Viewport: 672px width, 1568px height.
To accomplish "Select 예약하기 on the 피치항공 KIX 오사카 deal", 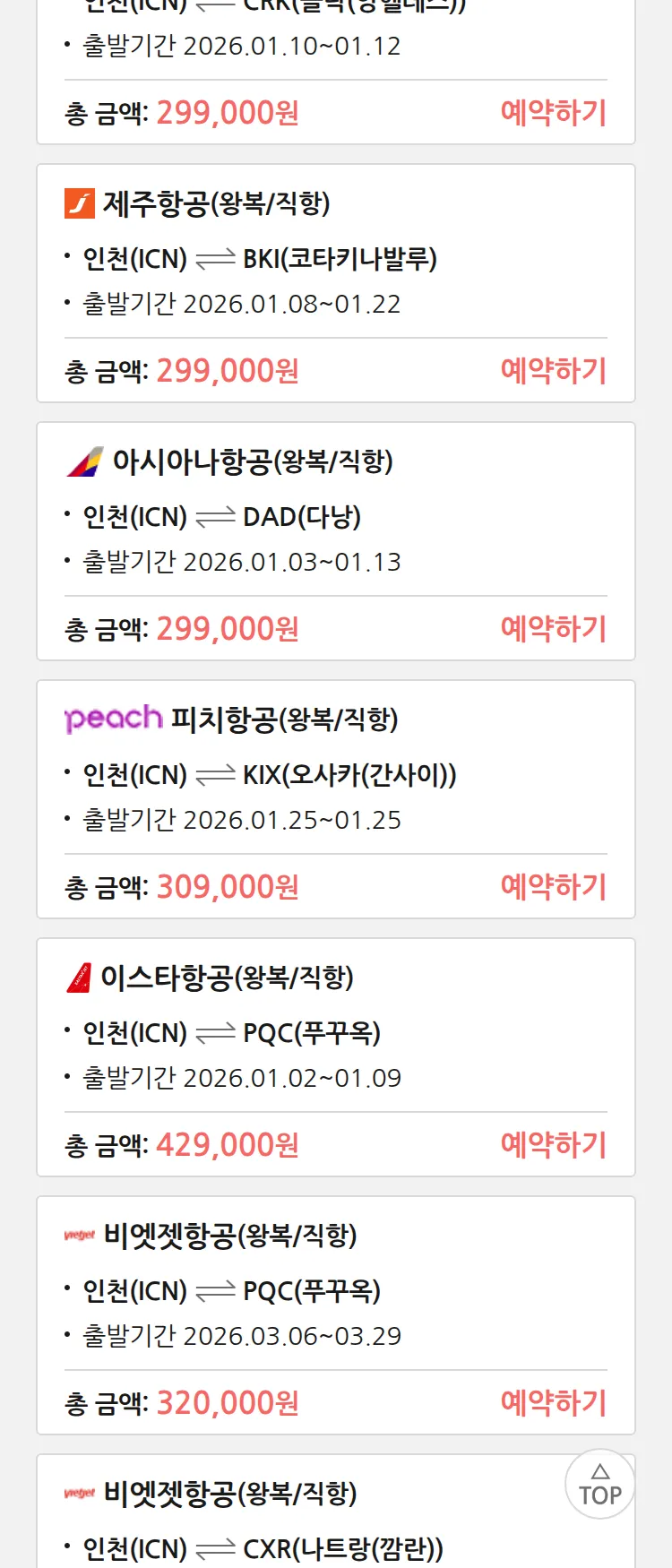I will (553, 887).
